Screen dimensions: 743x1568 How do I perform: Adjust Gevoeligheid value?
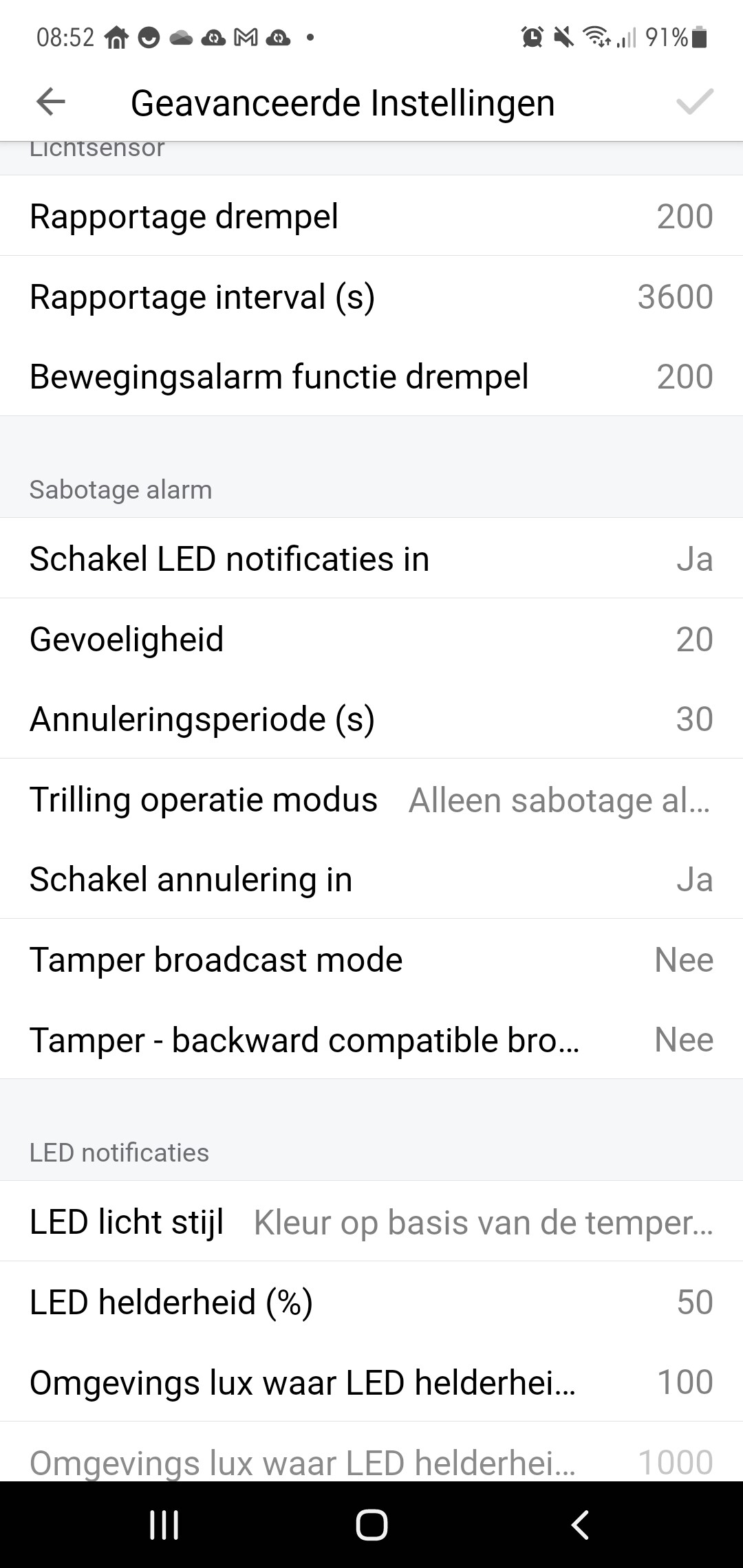click(371, 639)
